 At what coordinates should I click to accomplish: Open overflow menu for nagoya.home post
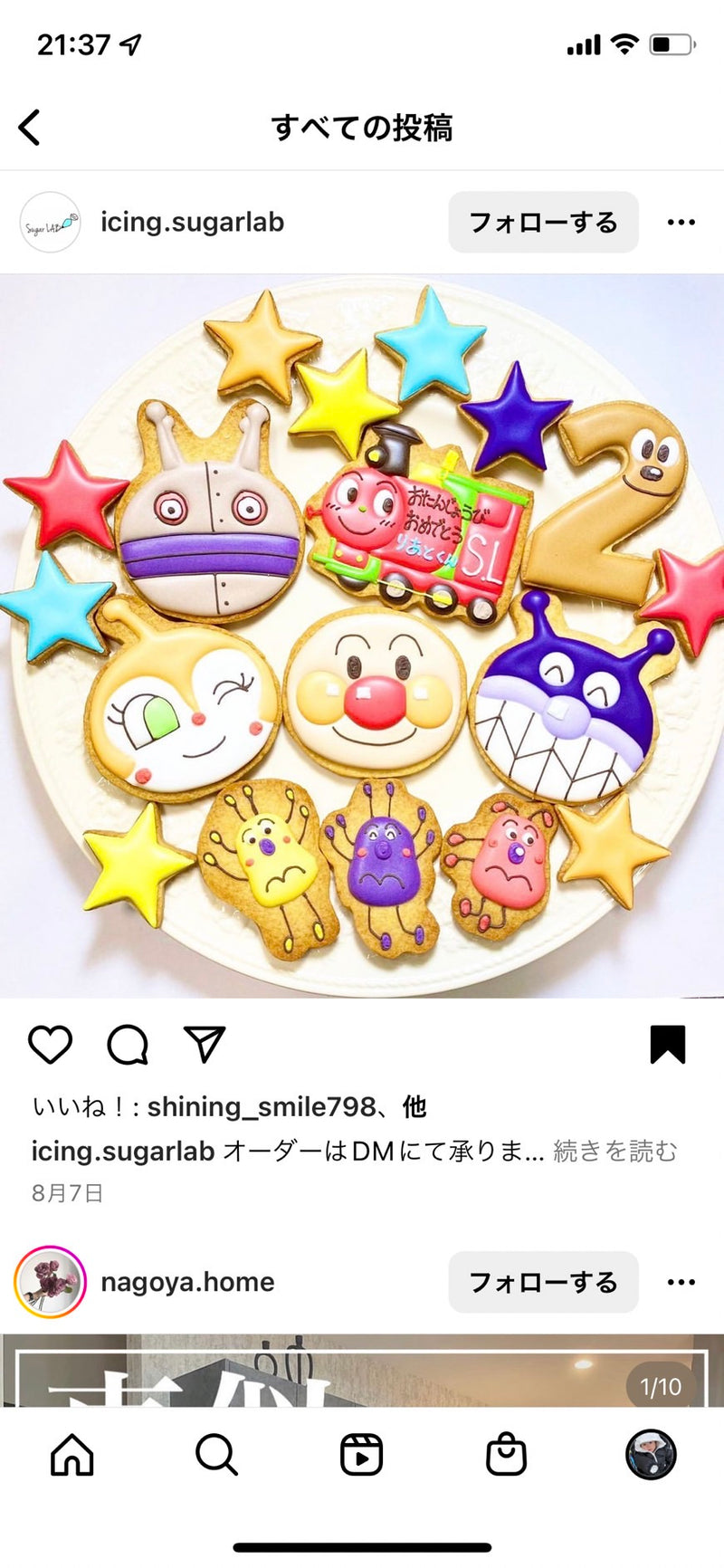coord(681,1282)
